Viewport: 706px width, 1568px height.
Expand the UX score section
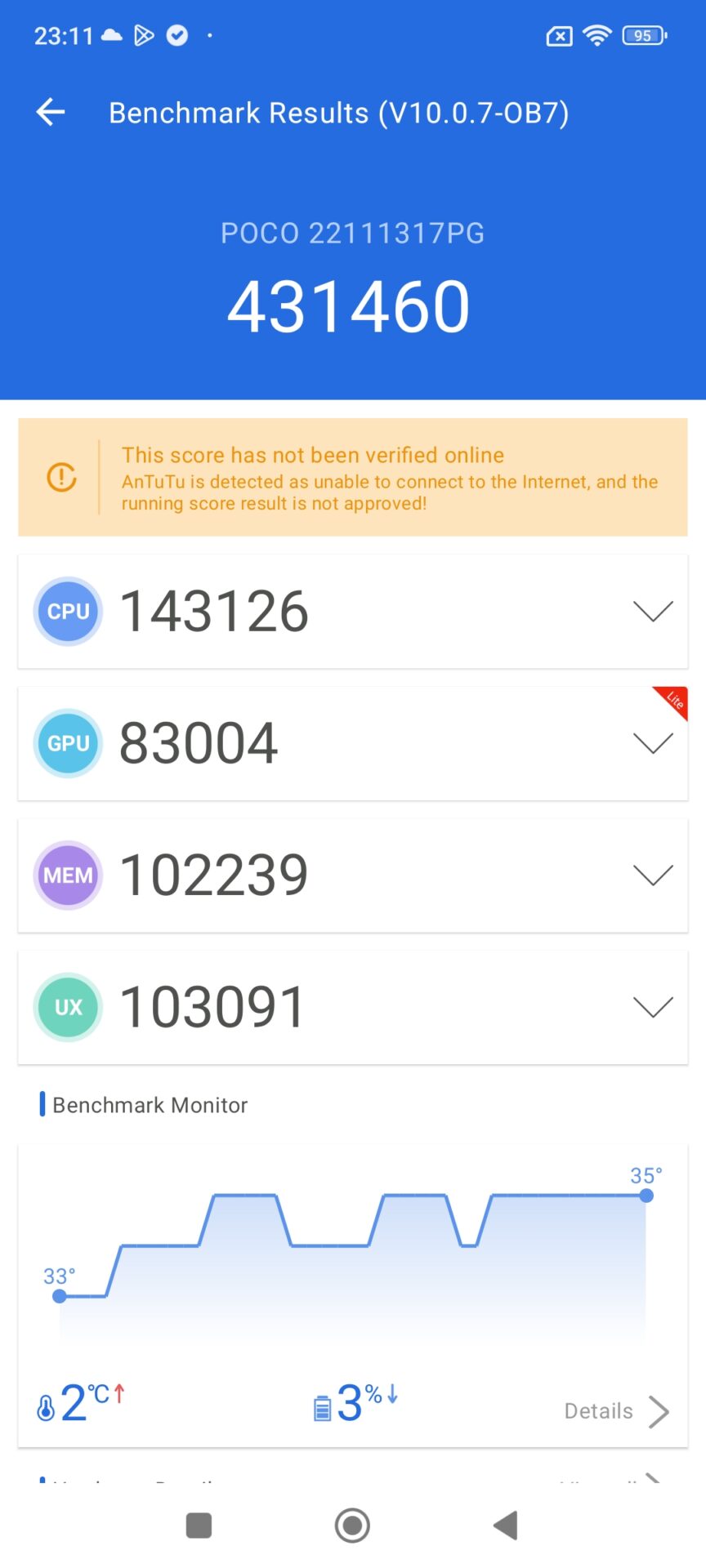(x=652, y=1007)
